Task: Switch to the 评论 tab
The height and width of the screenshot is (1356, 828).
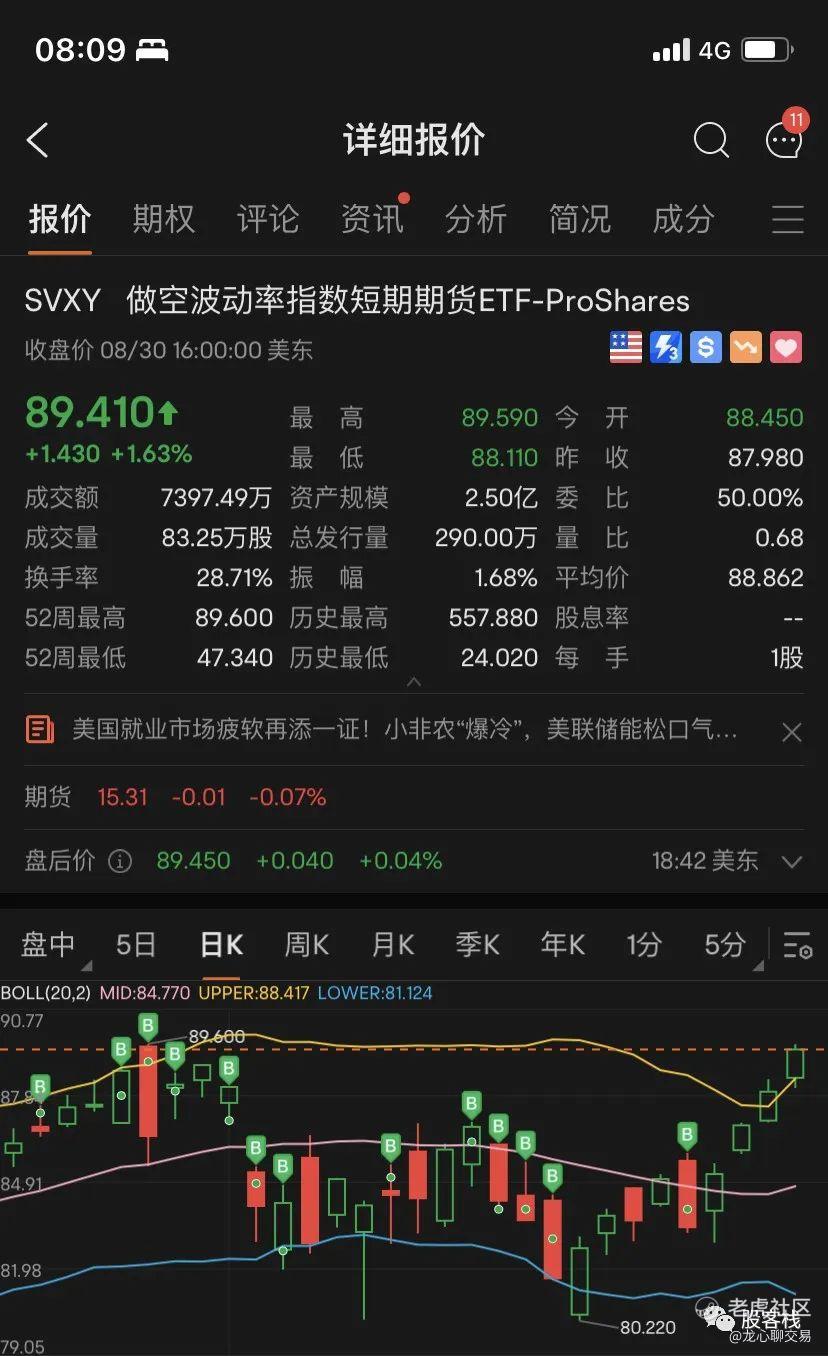Action: 268,218
